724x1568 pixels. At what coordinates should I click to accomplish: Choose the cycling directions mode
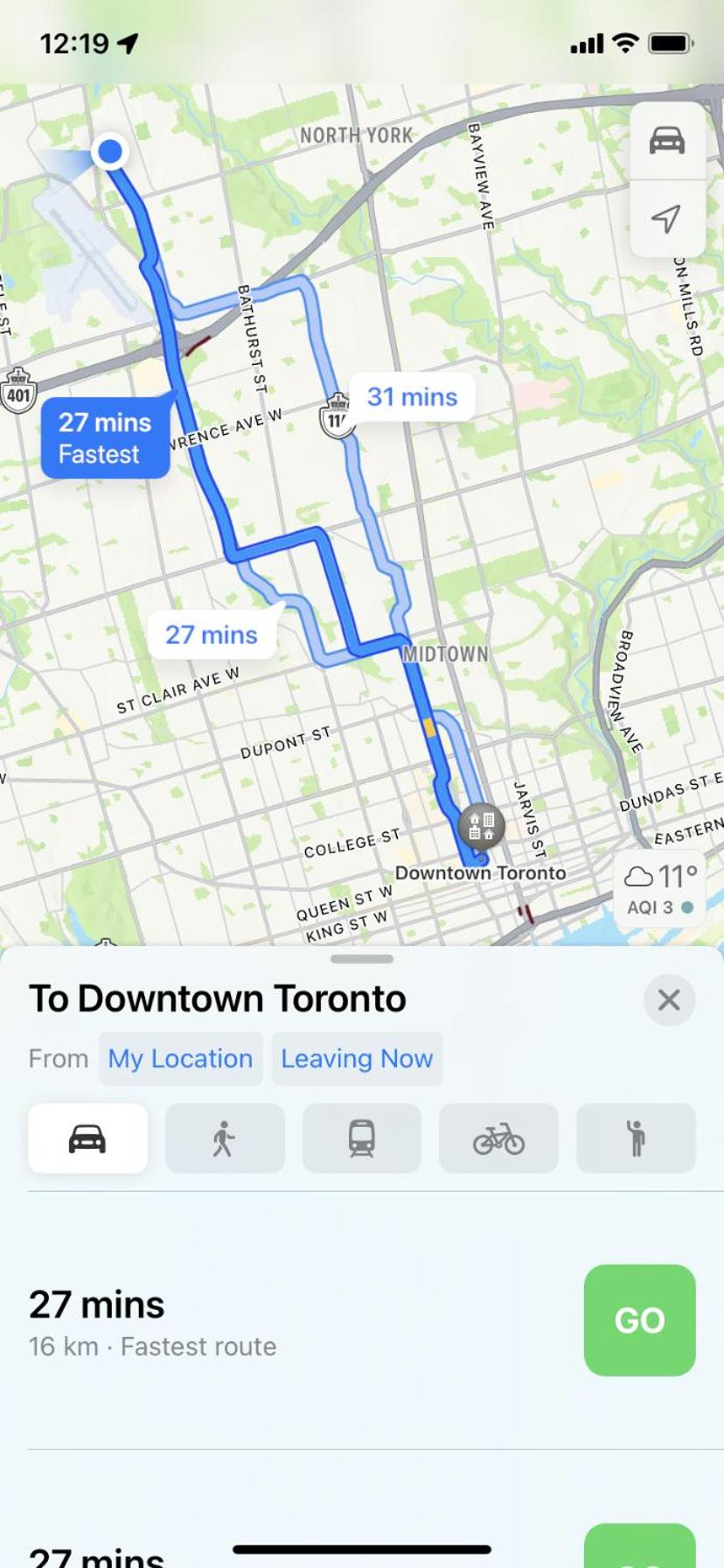pyautogui.click(x=498, y=1138)
